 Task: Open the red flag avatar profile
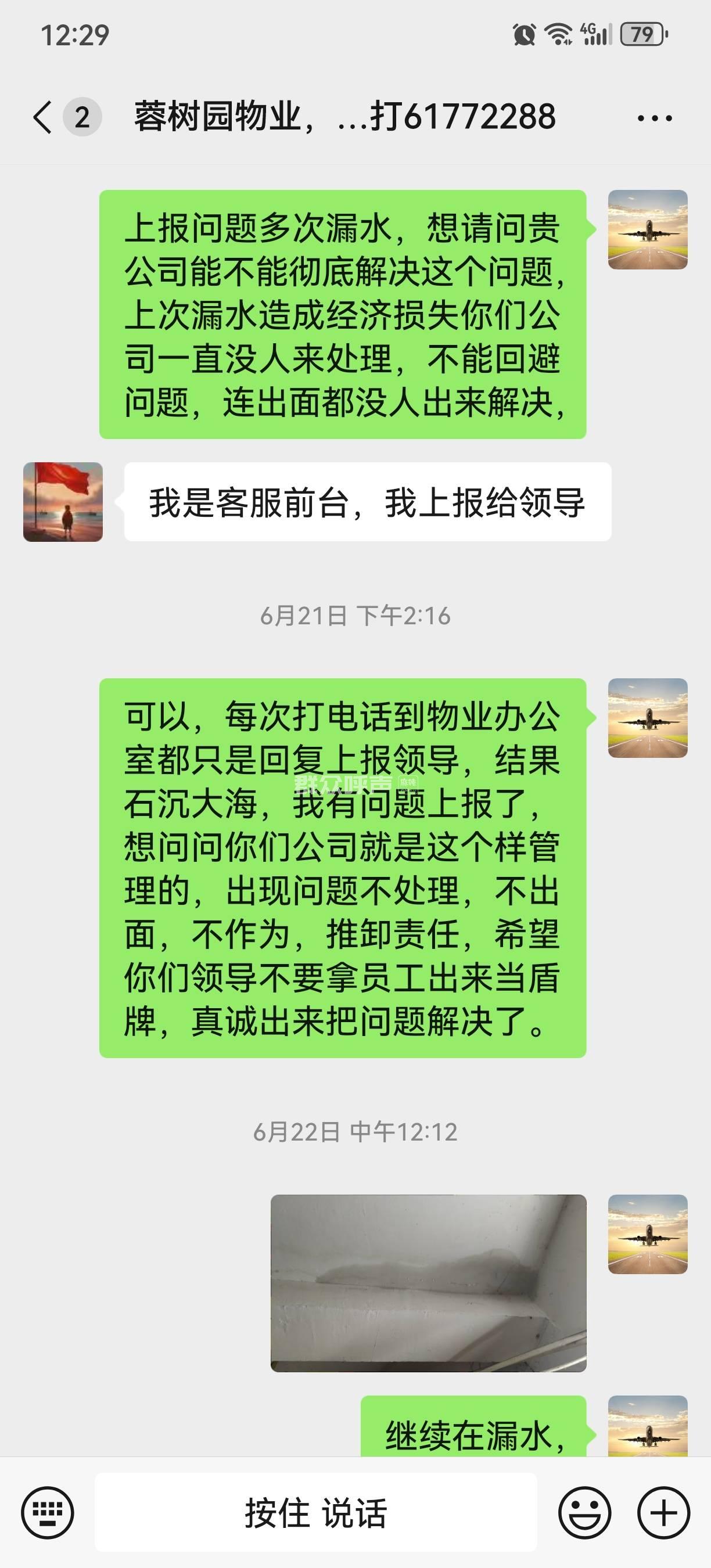(63, 502)
